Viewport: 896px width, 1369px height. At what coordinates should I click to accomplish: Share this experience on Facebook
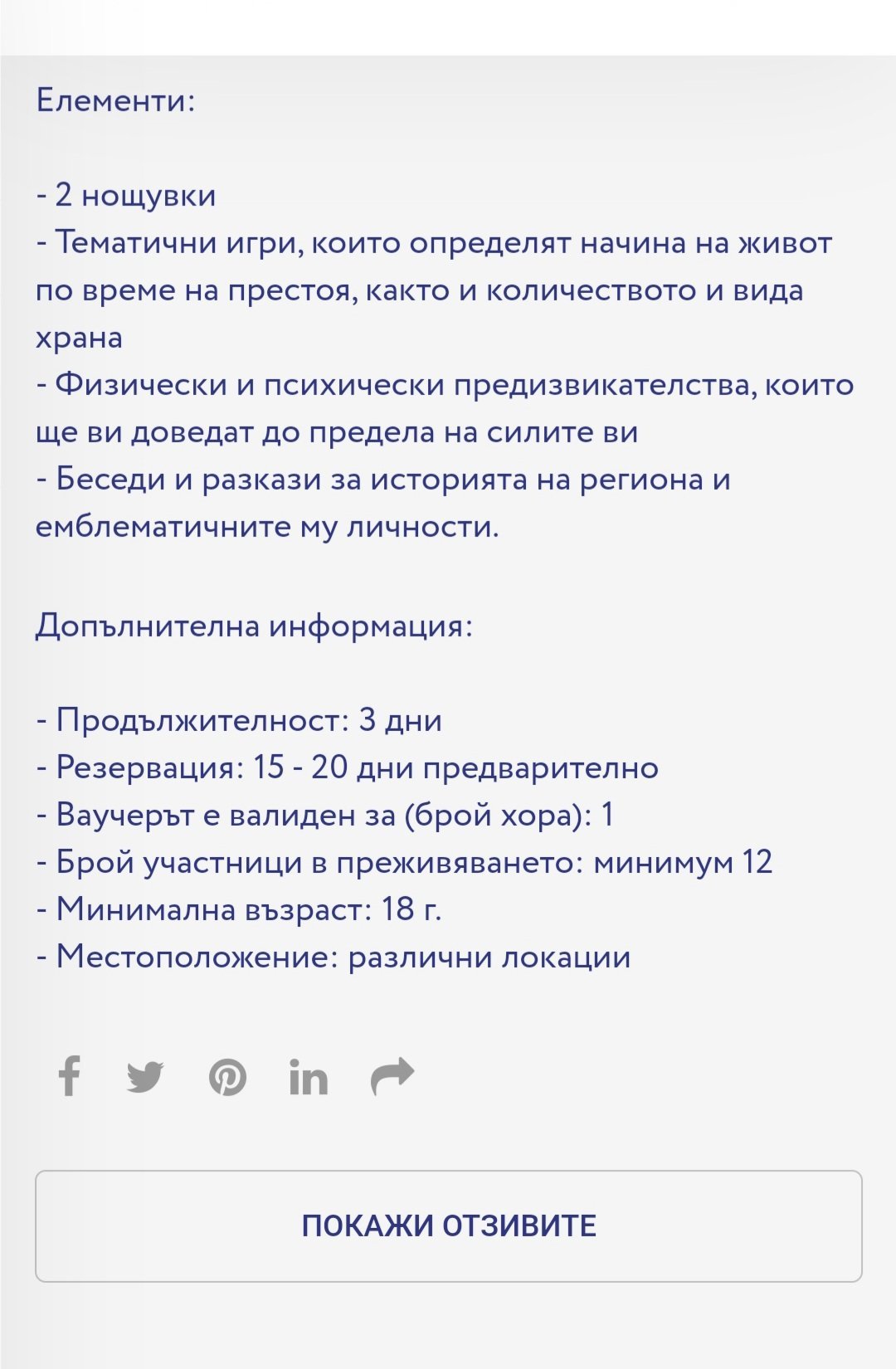[70, 1076]
